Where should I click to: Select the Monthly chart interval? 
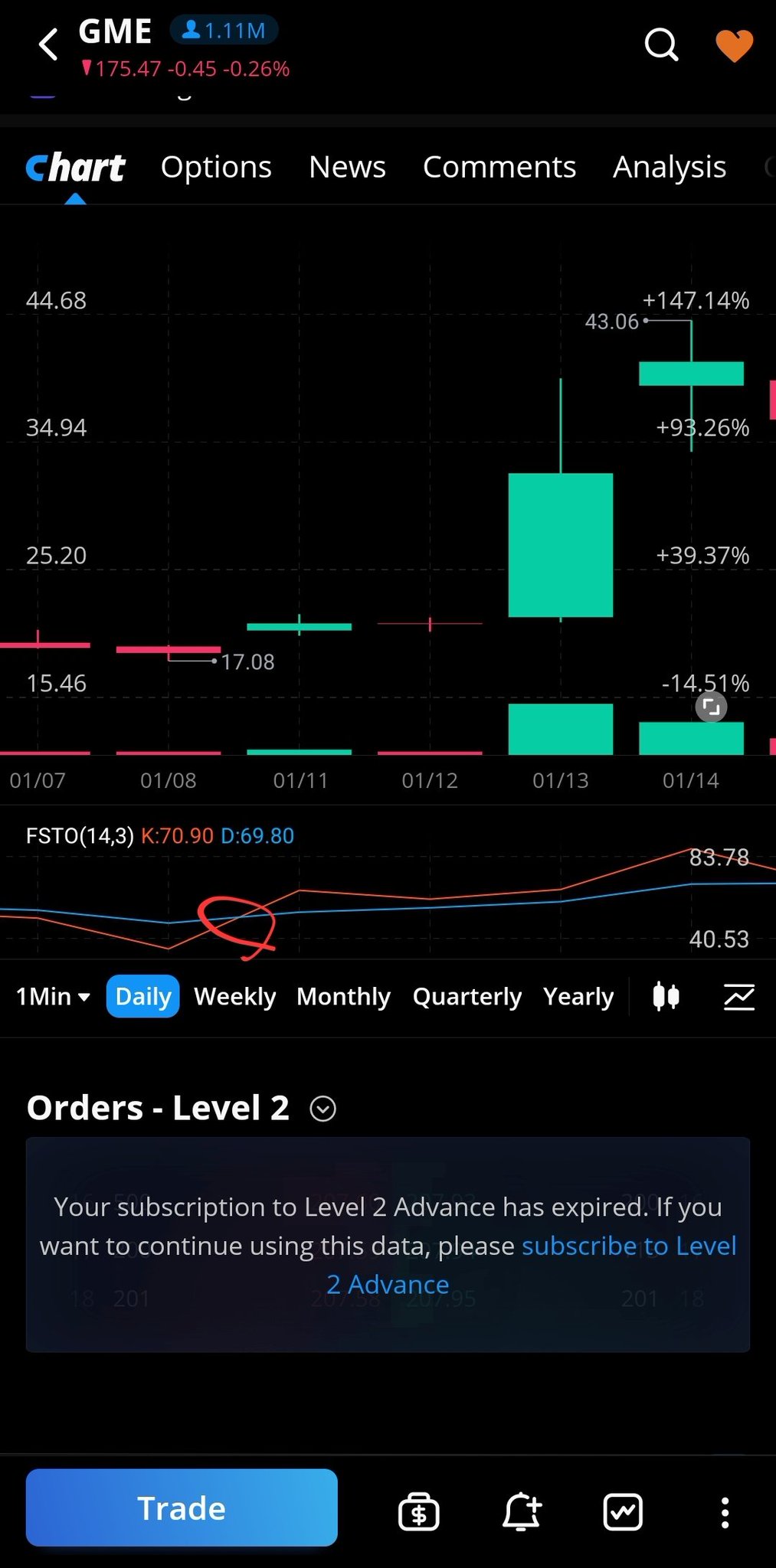click(343, 996)
